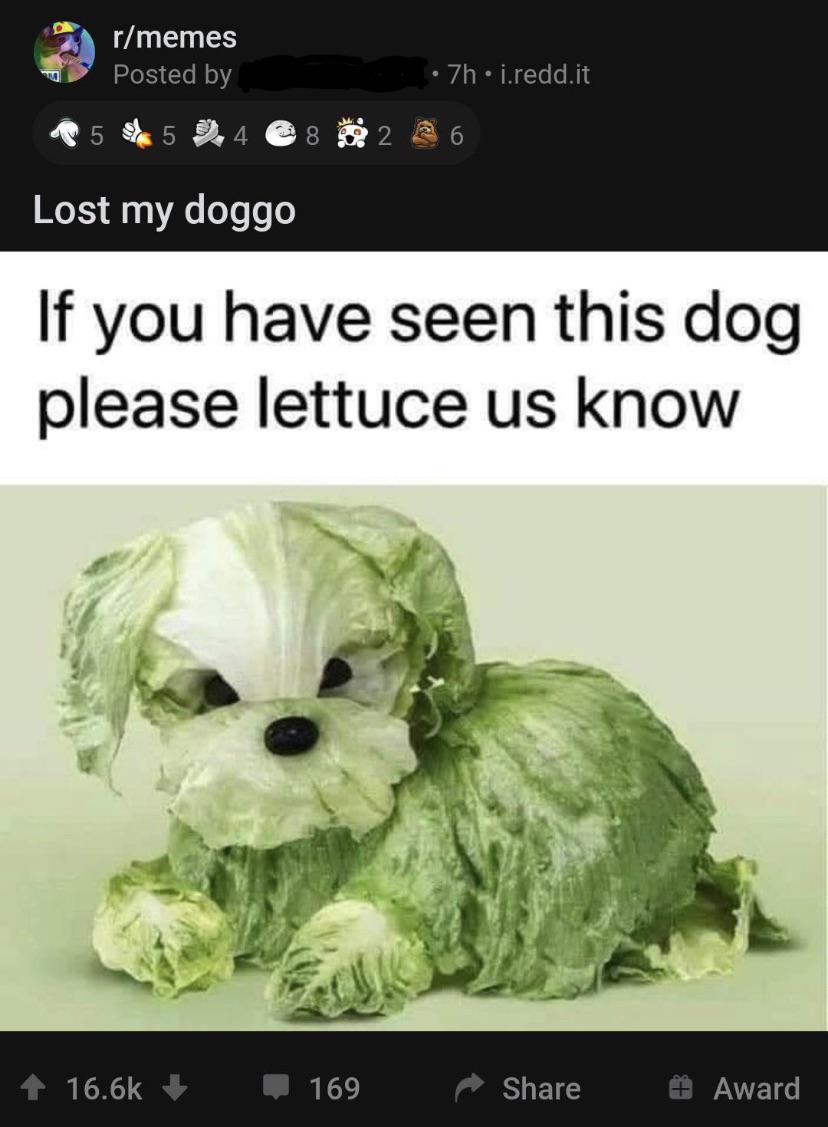Give an Award to this post
Viewport: 828px width, 1127px height.
[735, 1087]
